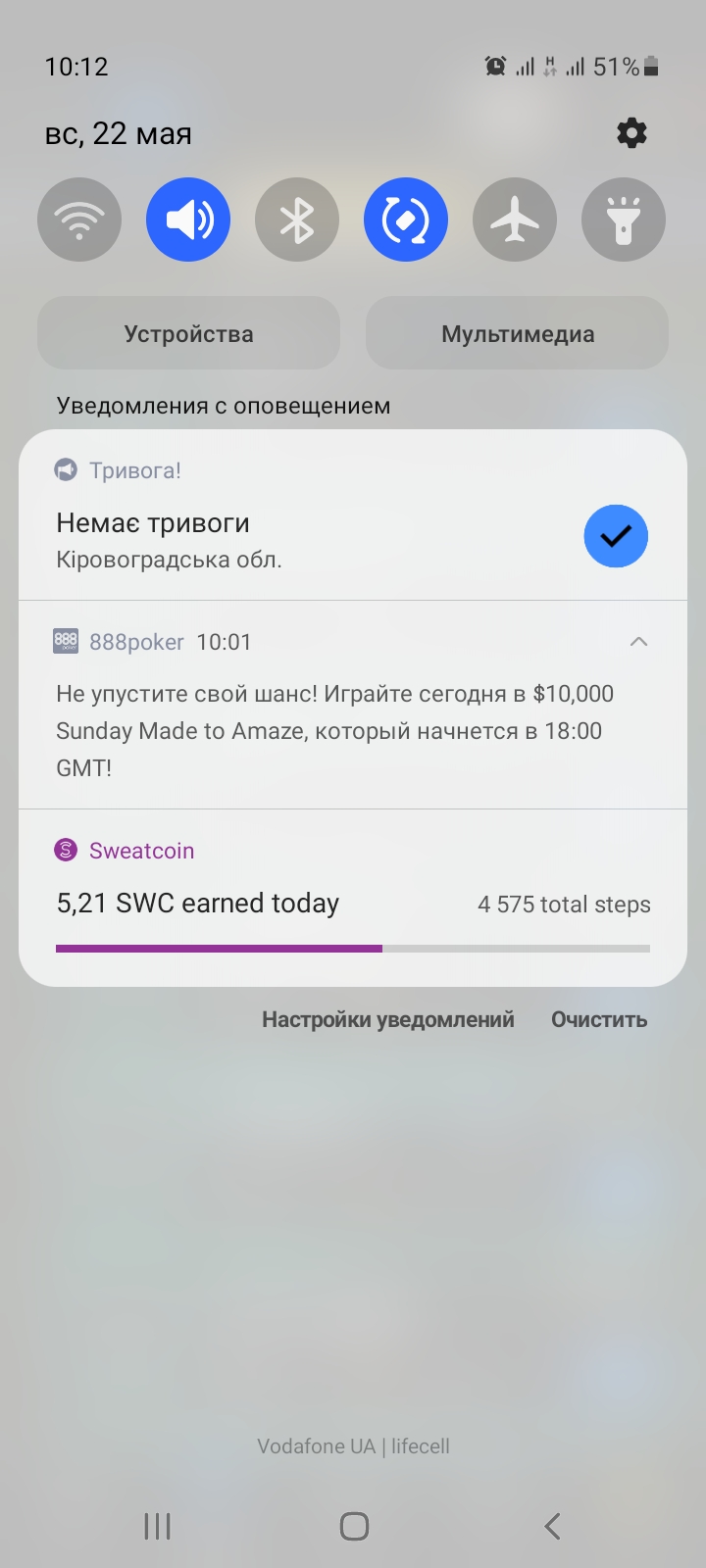Clear all notifications with Очистить
Viewport: 706px width, 1568px height.
pyautogui.click(x=599, y=1019)
